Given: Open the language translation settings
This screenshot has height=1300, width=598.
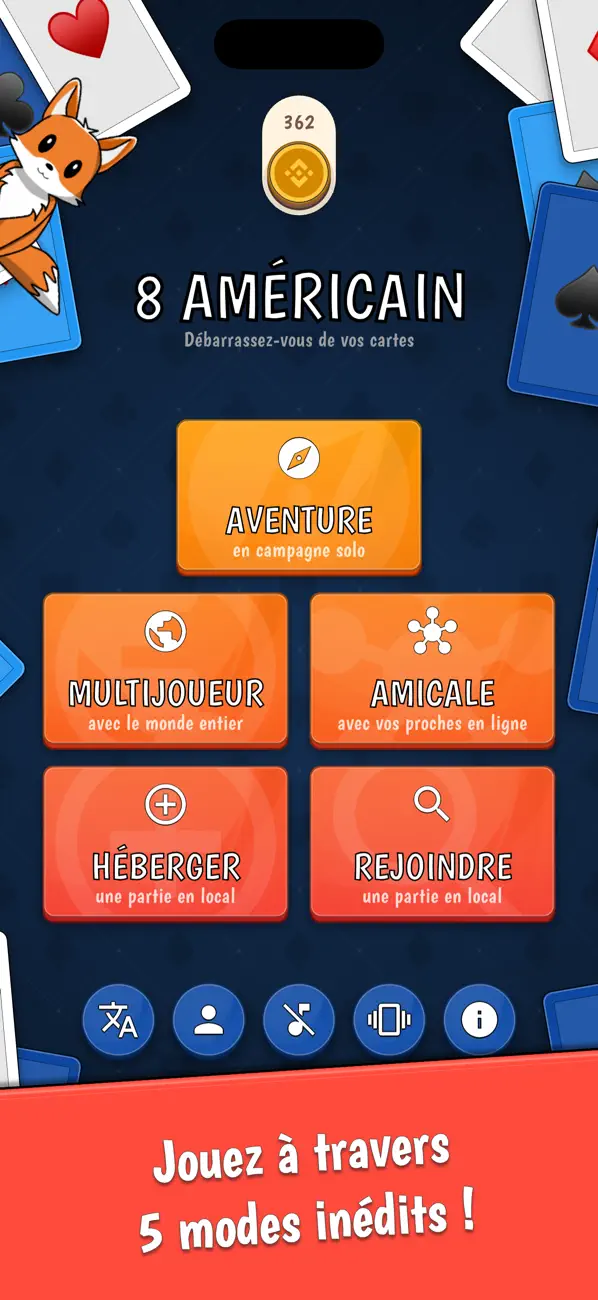Looking at the screenshot, I should click(118, 1020).
